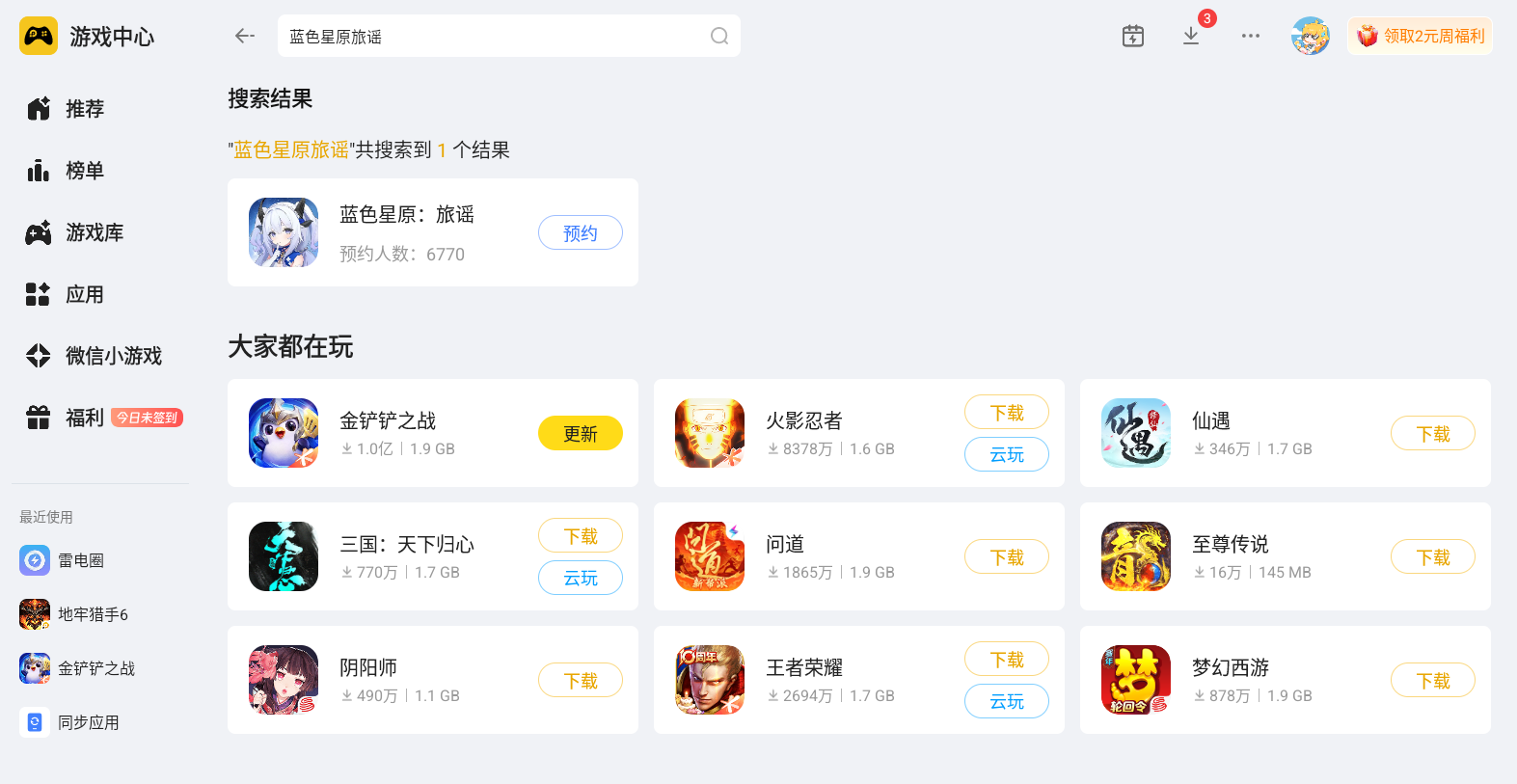The width and height of the screenshot is (1517, 784).
Task: Switch to the 推荐 section
Action: click(66, 109)
